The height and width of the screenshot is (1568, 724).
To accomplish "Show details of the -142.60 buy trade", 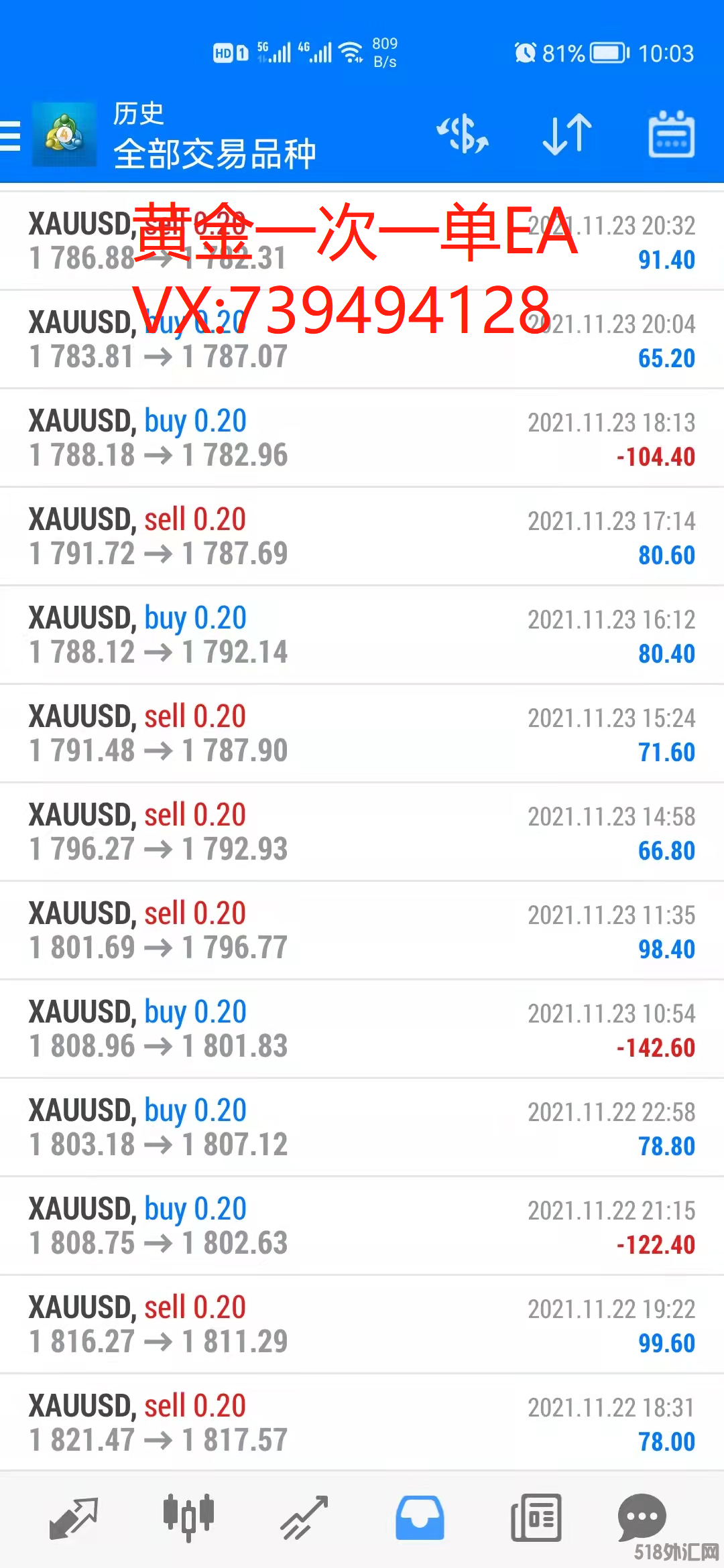I will tap(362, 1029).
